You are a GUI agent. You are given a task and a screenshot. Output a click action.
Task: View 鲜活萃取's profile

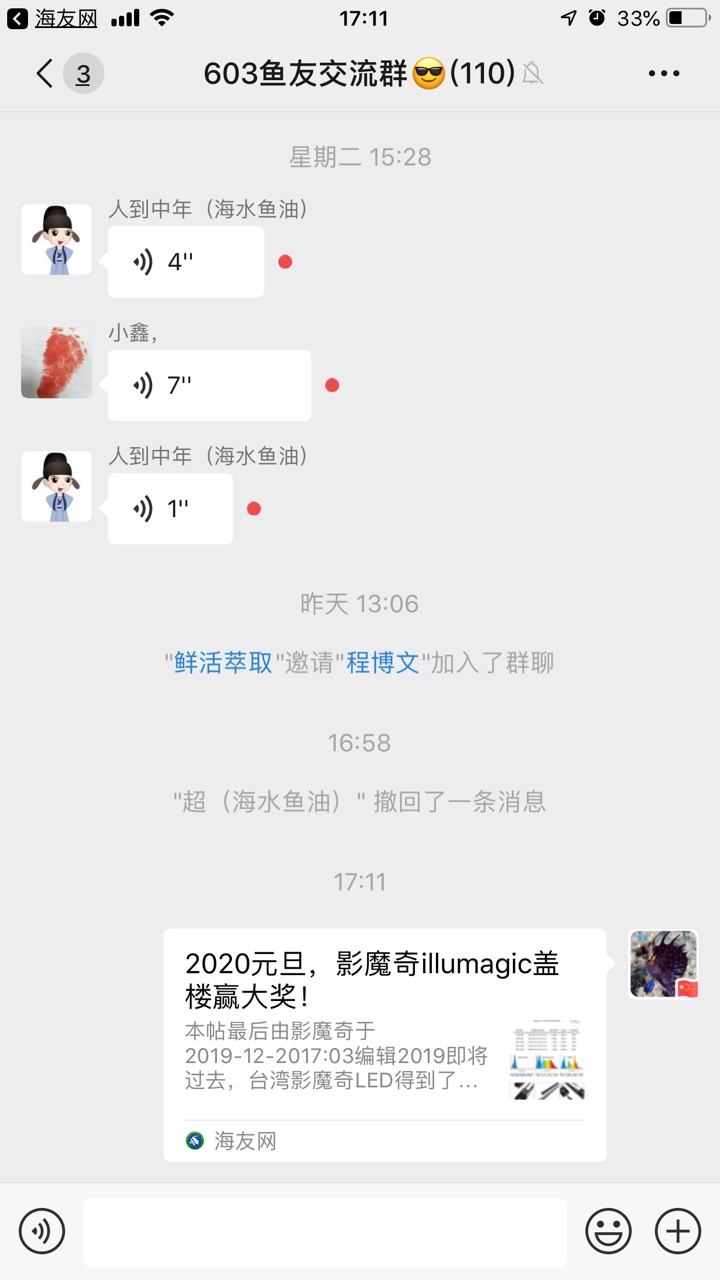[223, 663]
